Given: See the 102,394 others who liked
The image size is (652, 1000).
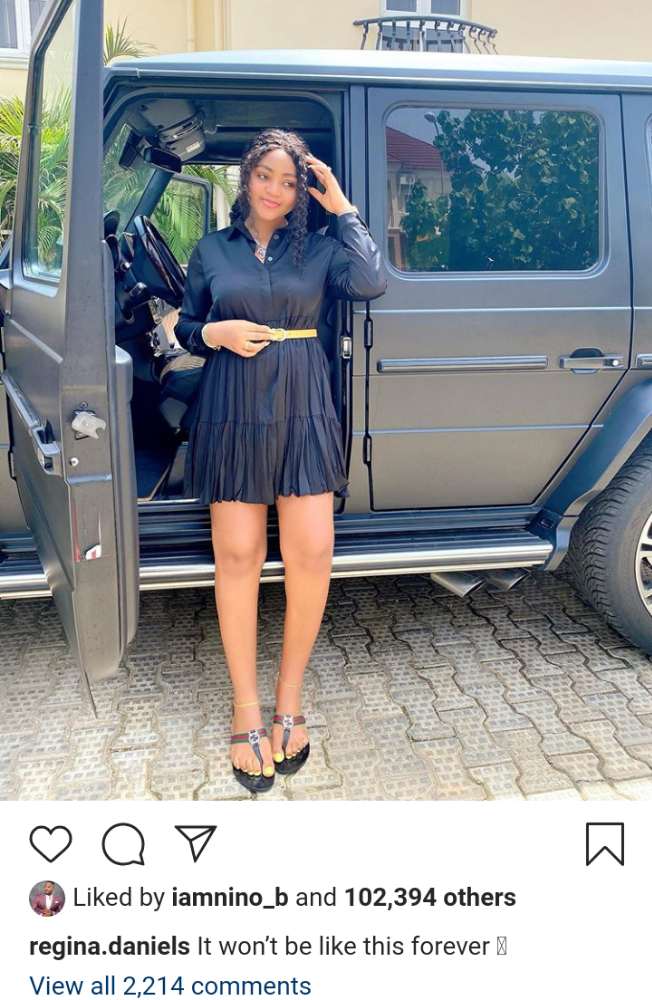Looking at the screenshot, I should pos(430,898).
